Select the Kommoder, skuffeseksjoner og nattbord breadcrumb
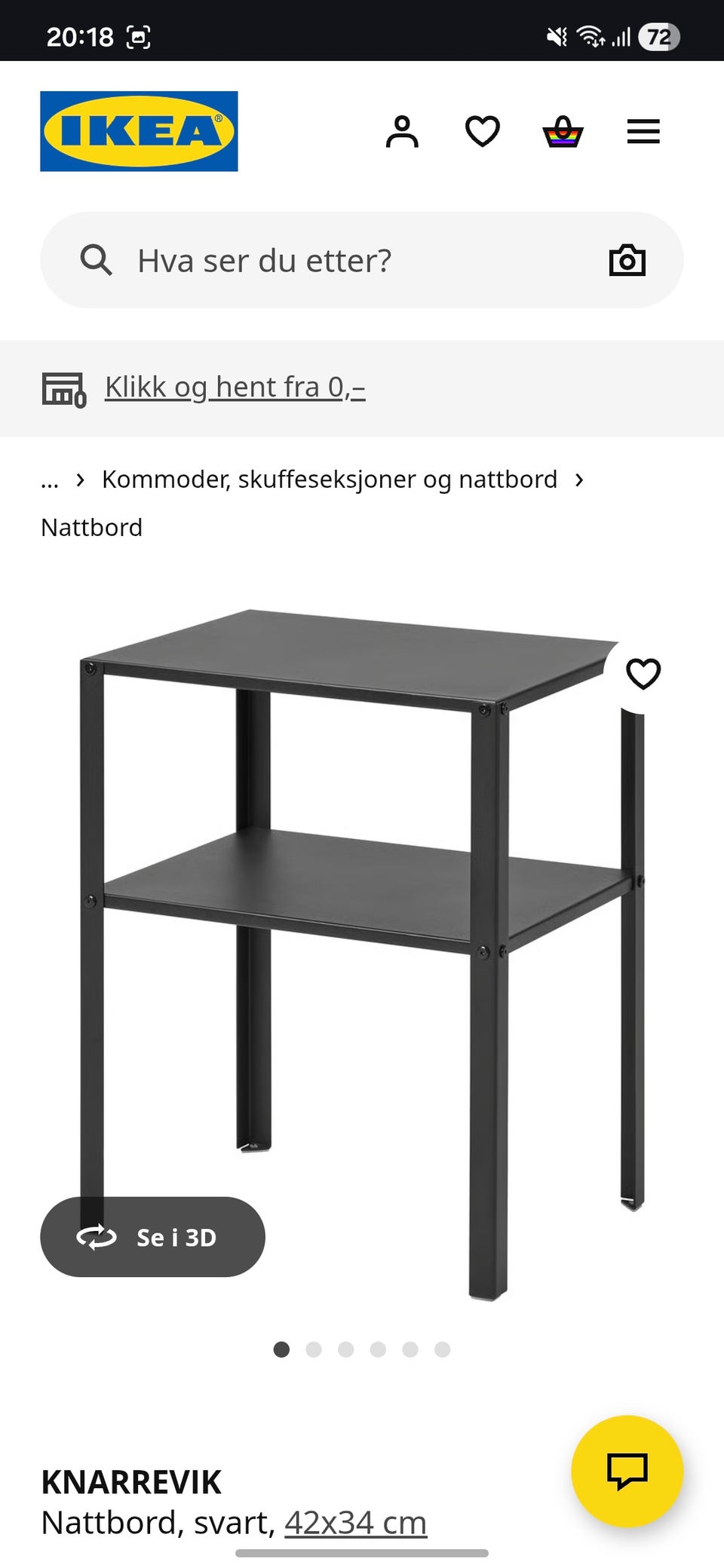Image resolution: width=724 pixels, height=1568 pixels. coord(330,479)
